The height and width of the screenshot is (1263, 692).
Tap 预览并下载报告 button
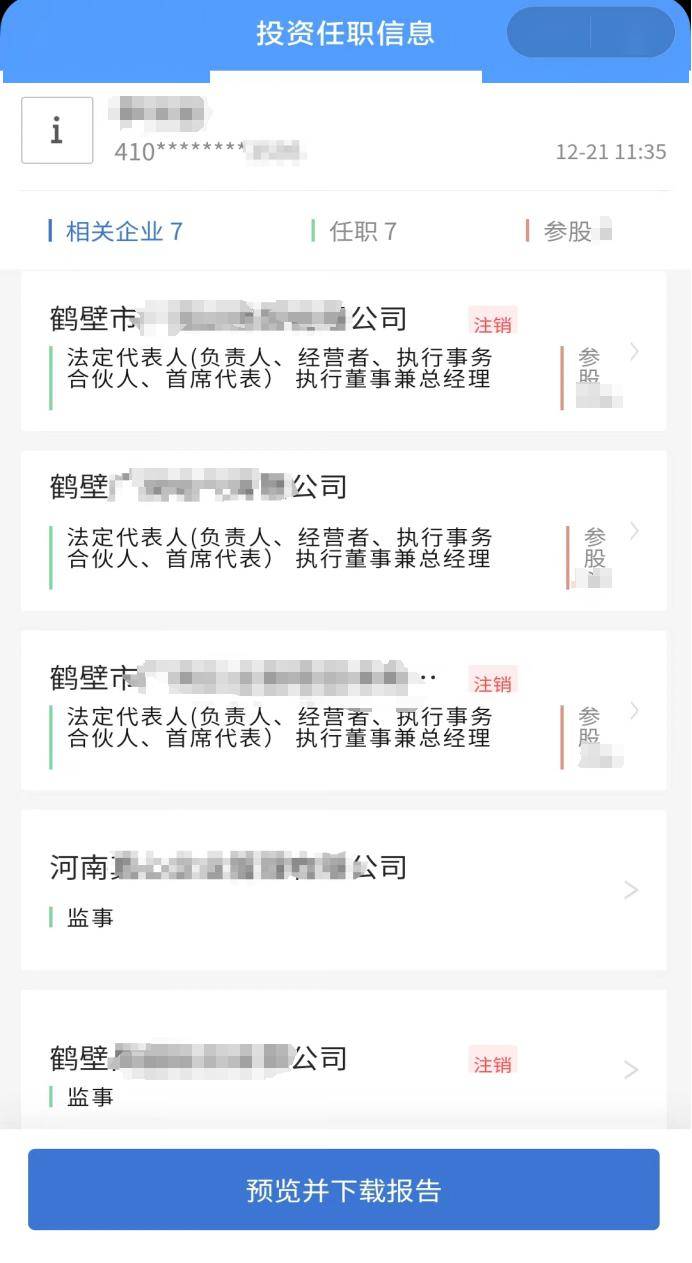click(x=344, y=1190)
